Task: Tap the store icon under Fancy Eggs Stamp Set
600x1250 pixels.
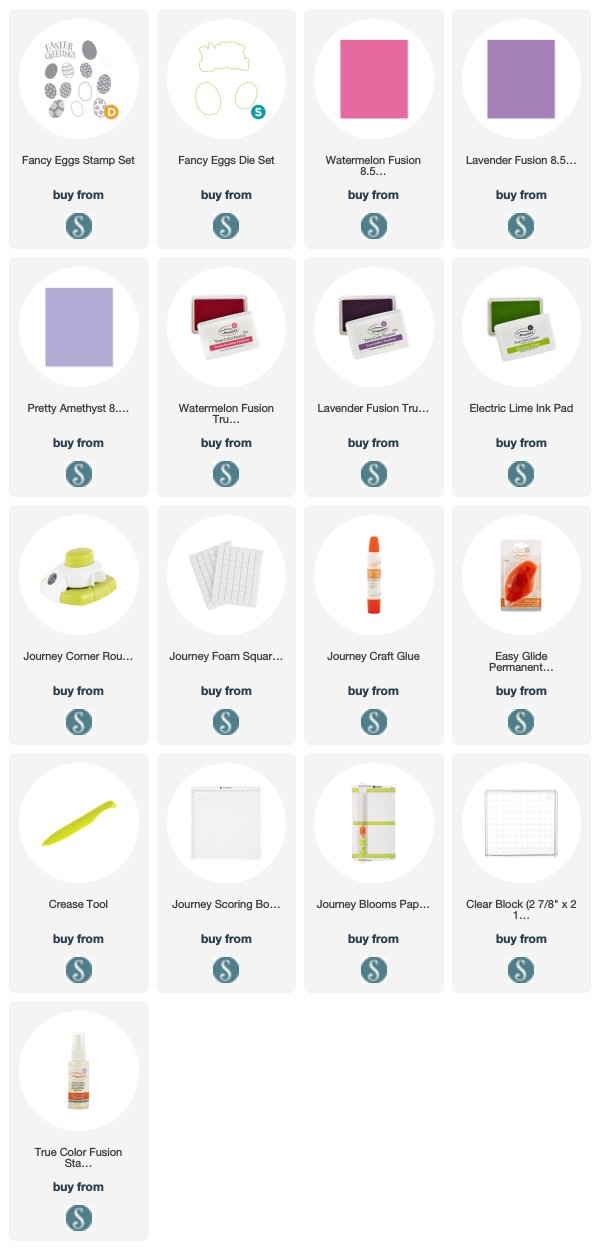Action: (79, 225)
